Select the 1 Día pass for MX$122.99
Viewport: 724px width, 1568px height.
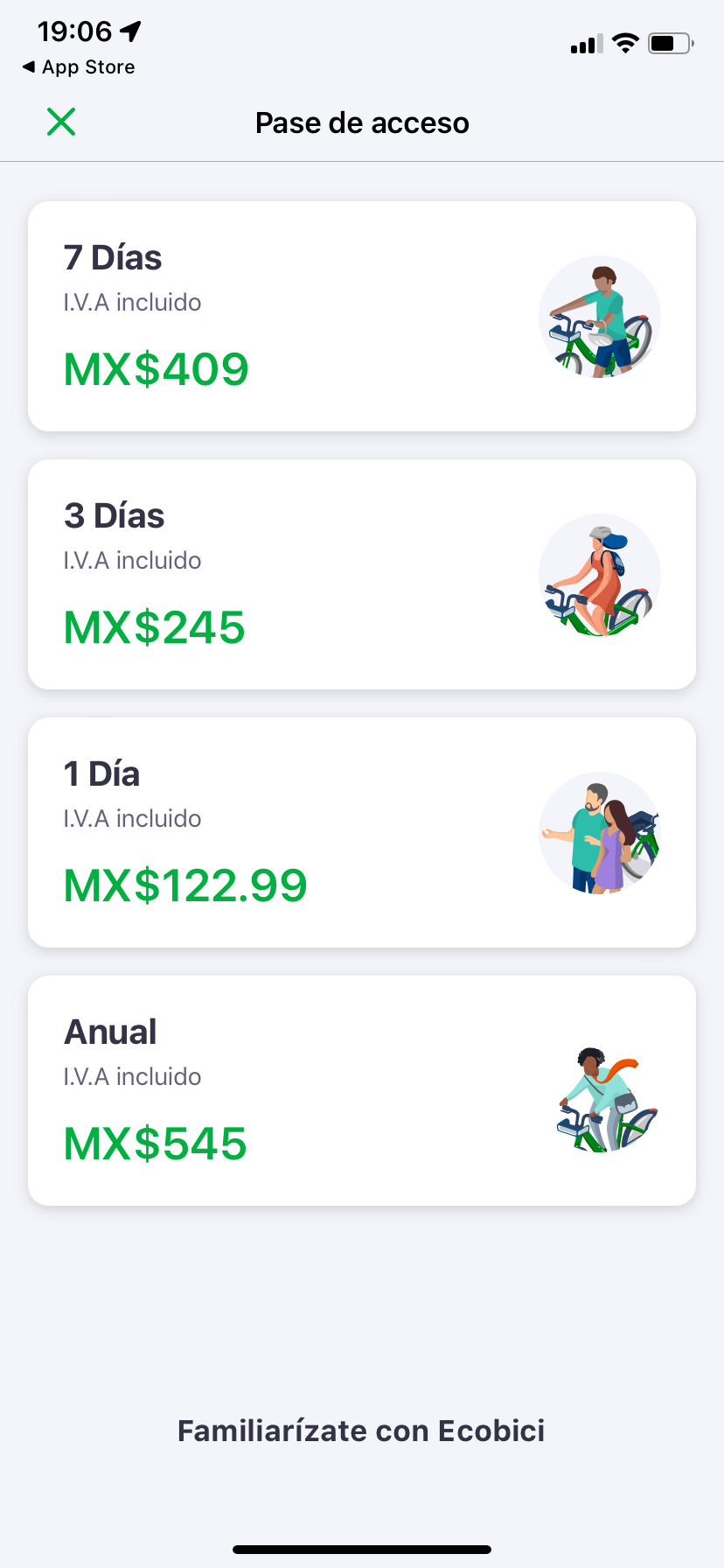click(362, 832)
